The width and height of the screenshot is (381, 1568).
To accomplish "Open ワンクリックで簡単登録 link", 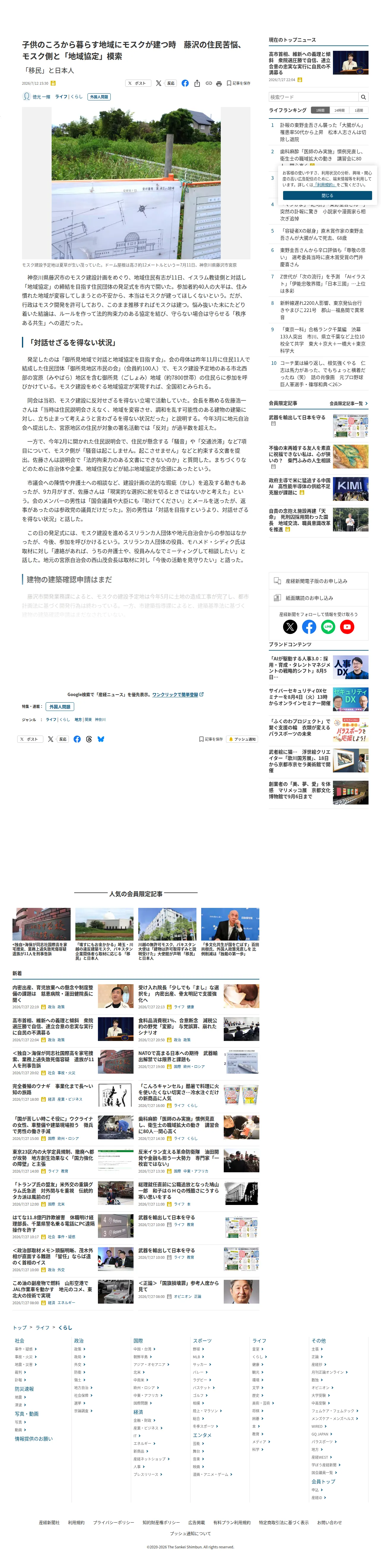I will (x=177, y=694).
